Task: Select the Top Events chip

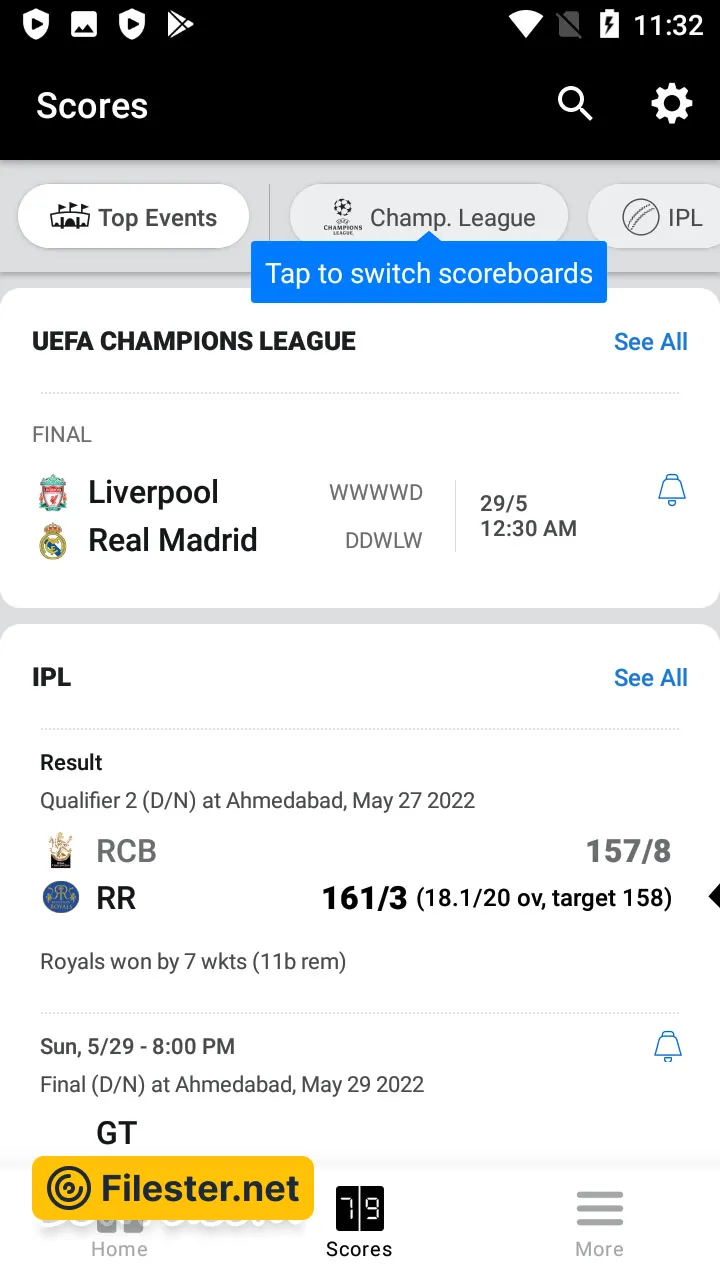Action: tap(134, 217)
